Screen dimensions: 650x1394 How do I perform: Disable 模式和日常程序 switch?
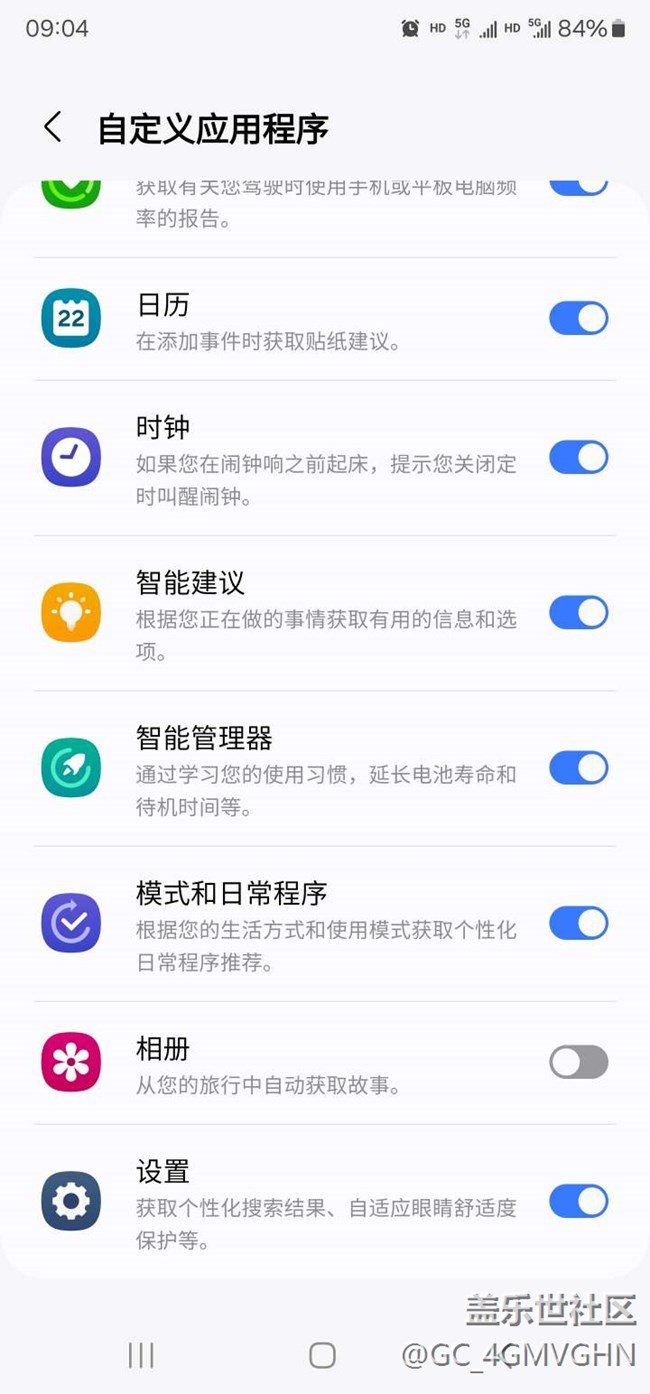[578, 923]
